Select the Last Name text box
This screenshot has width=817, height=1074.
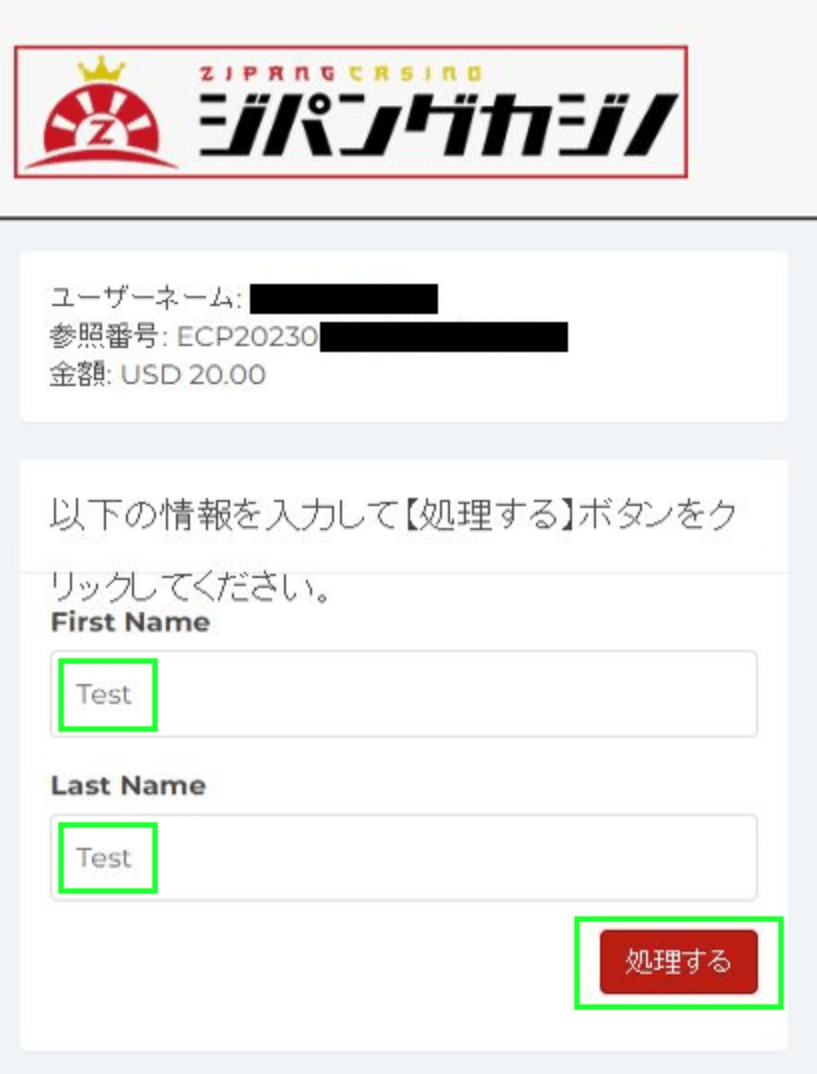[x=403, y=857]
